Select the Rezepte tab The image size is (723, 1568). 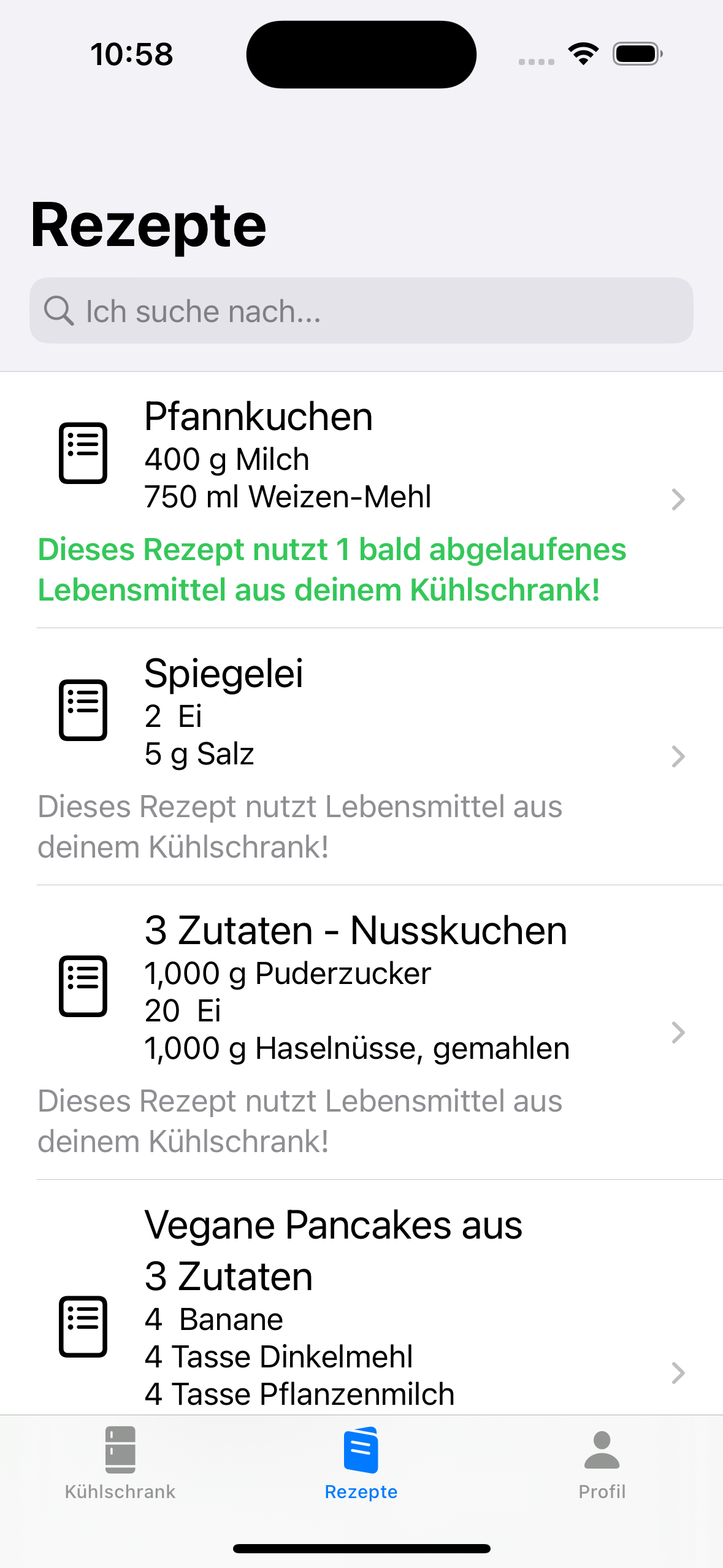point(361,1464)
